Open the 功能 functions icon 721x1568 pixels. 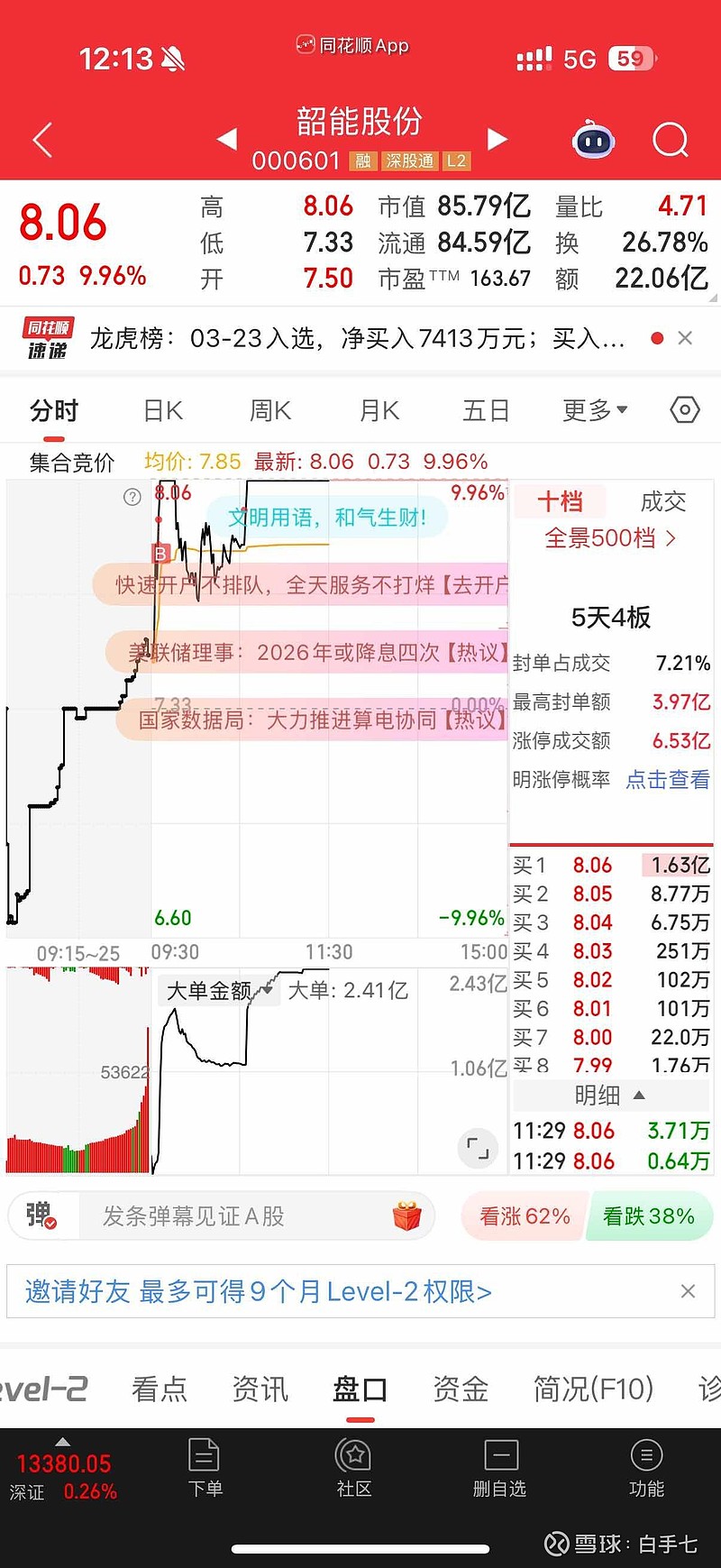coord(647,1465)
